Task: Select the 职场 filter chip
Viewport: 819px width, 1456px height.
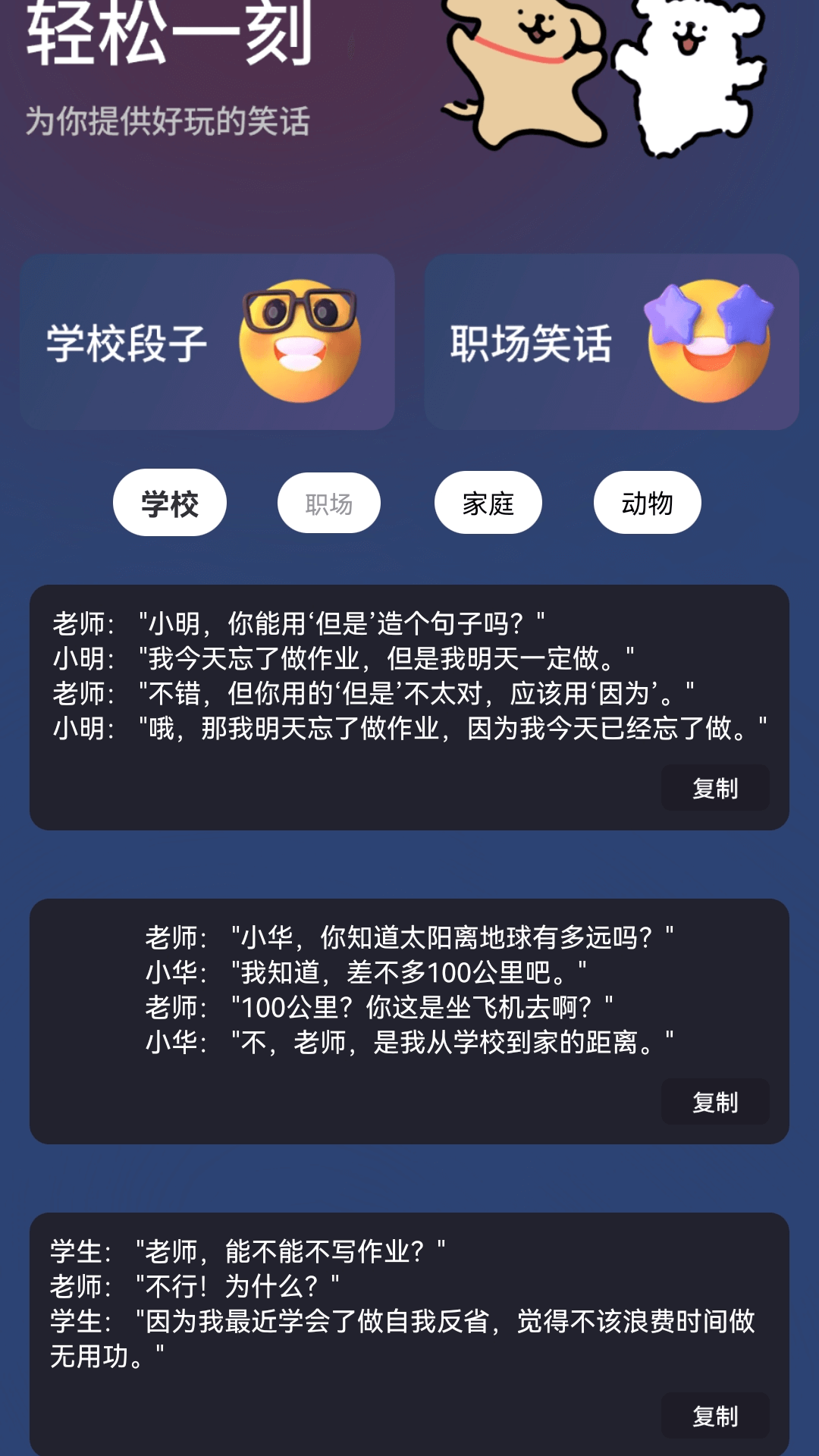Action: tap(329, 502)
